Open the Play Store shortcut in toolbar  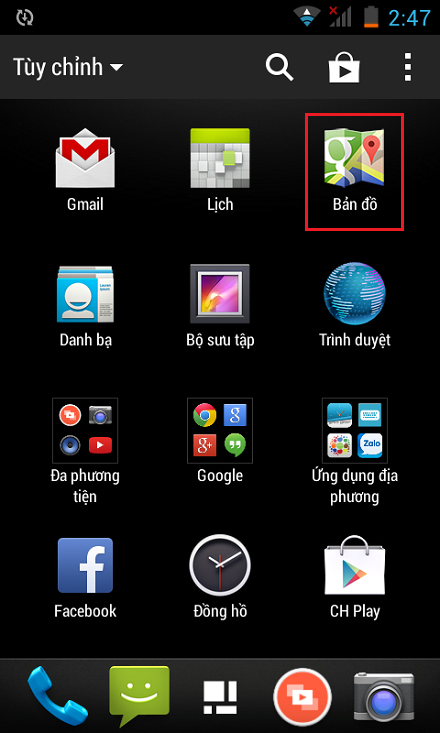click(344, 67)
